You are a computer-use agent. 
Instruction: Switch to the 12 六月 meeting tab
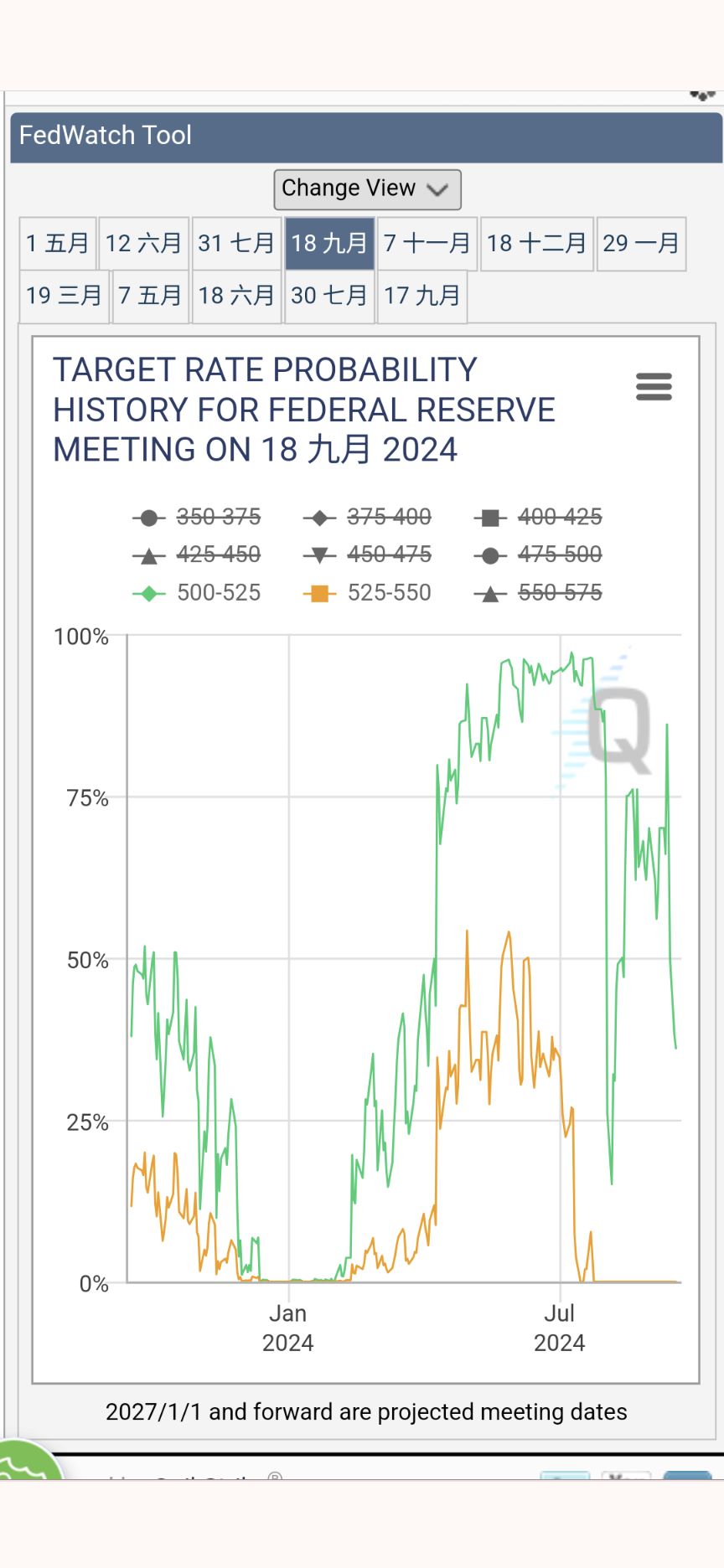click(x=143, y=244)
